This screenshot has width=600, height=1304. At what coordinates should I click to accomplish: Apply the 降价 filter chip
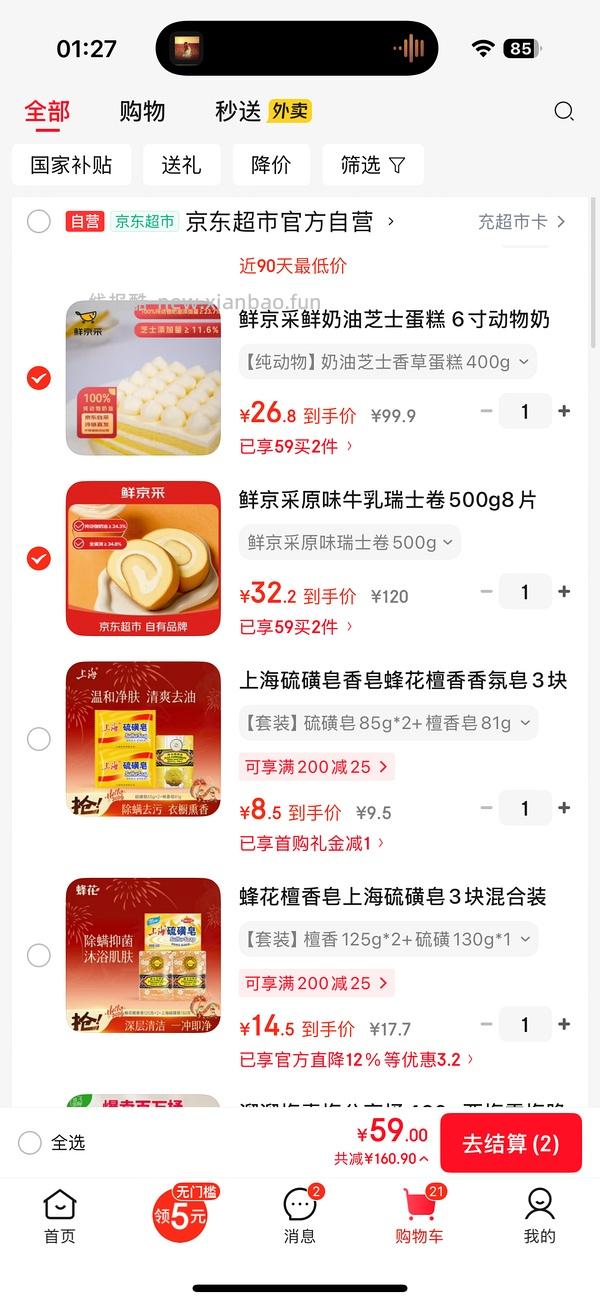coord(271,165)
